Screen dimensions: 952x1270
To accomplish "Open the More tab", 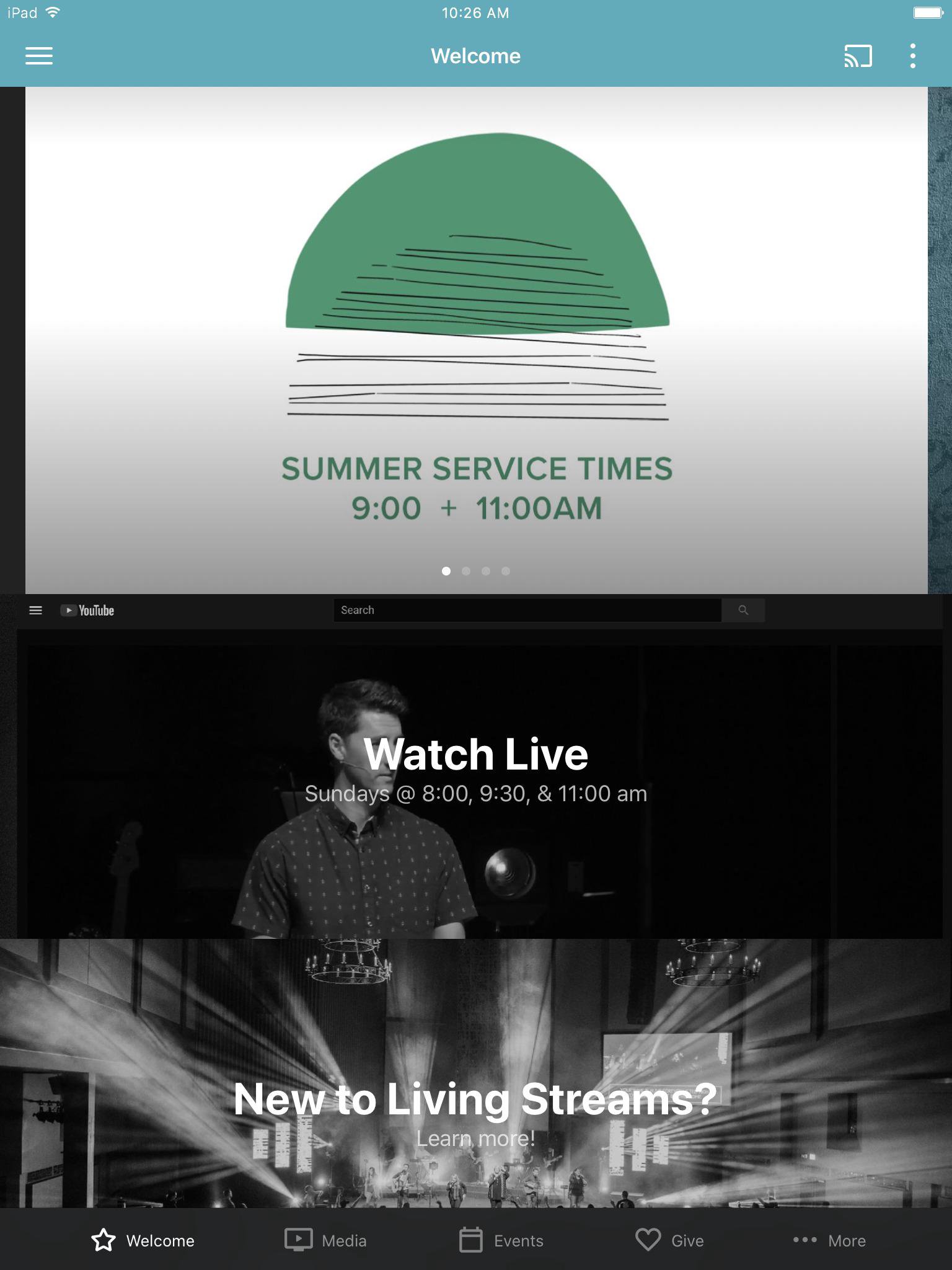I will 829,1240.
